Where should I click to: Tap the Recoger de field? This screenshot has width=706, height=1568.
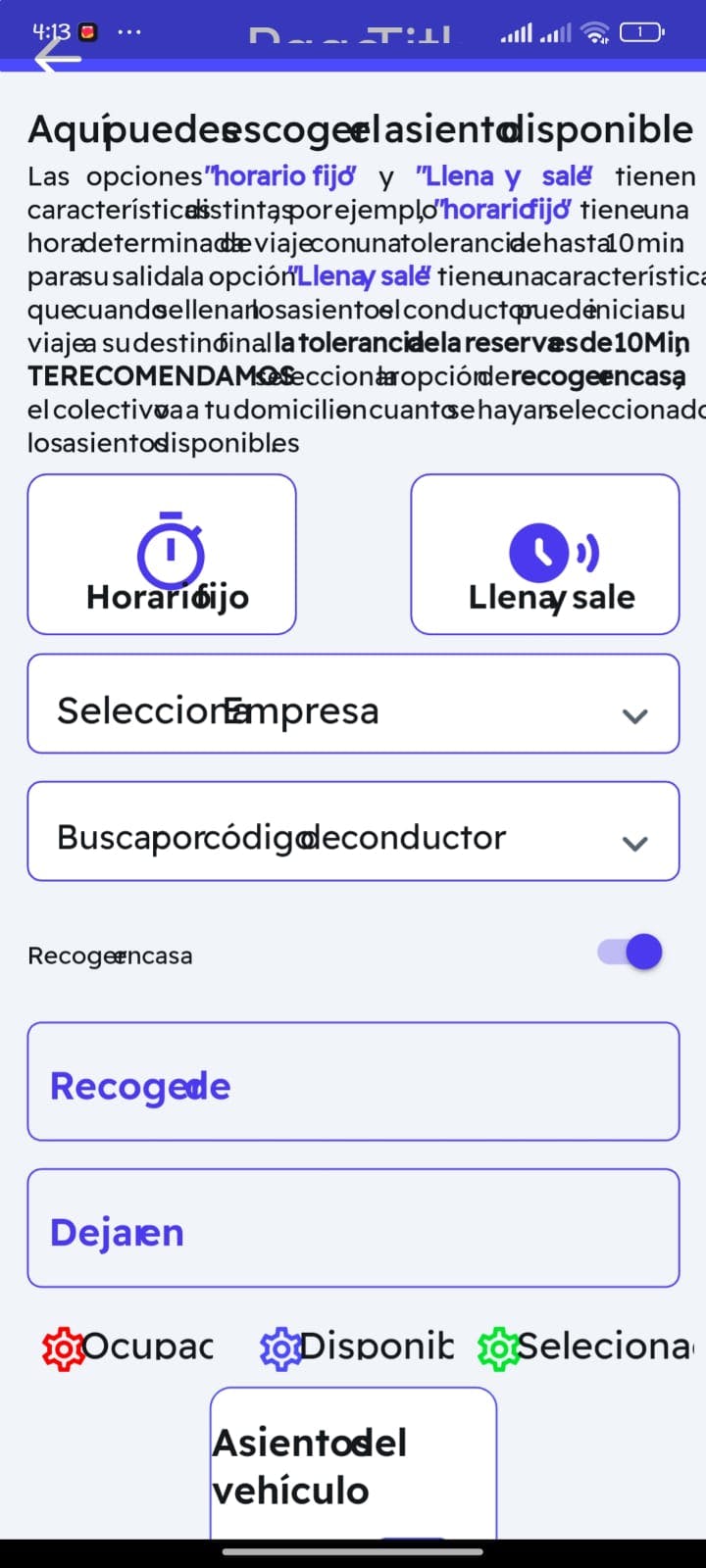[353, 1082]
